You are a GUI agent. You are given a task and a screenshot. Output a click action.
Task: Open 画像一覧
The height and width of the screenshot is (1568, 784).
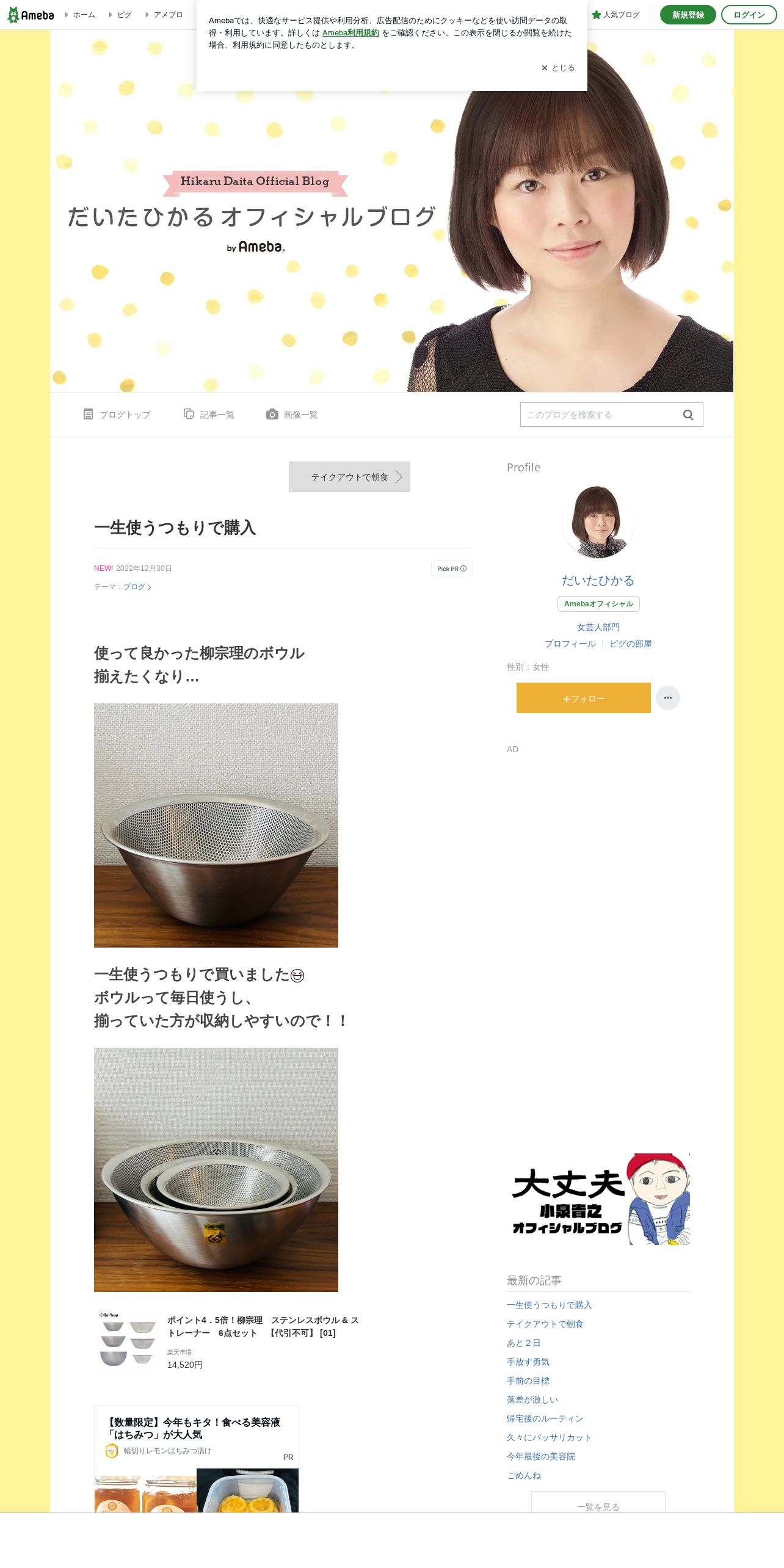(x=292, y=415)
